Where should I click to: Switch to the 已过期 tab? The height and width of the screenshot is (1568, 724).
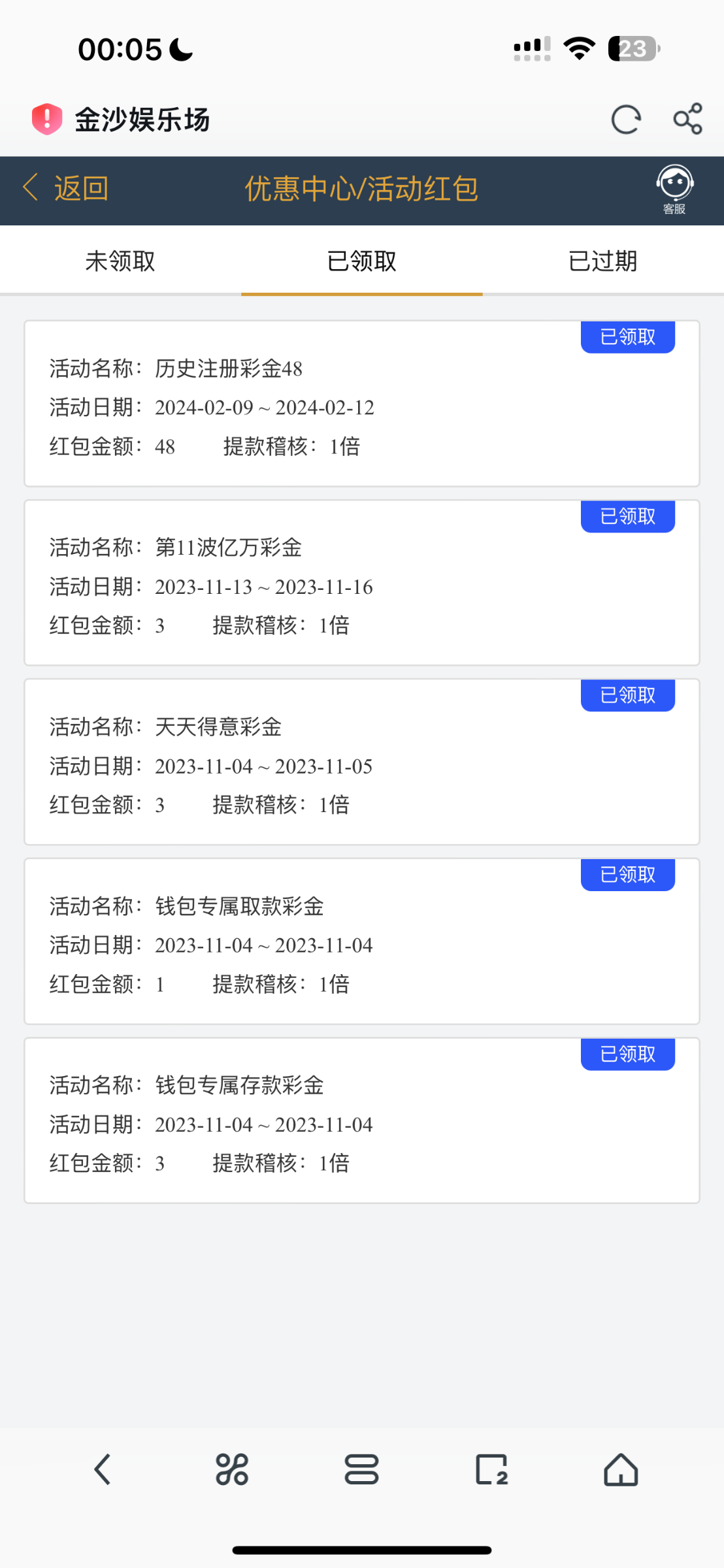(602, 261)
